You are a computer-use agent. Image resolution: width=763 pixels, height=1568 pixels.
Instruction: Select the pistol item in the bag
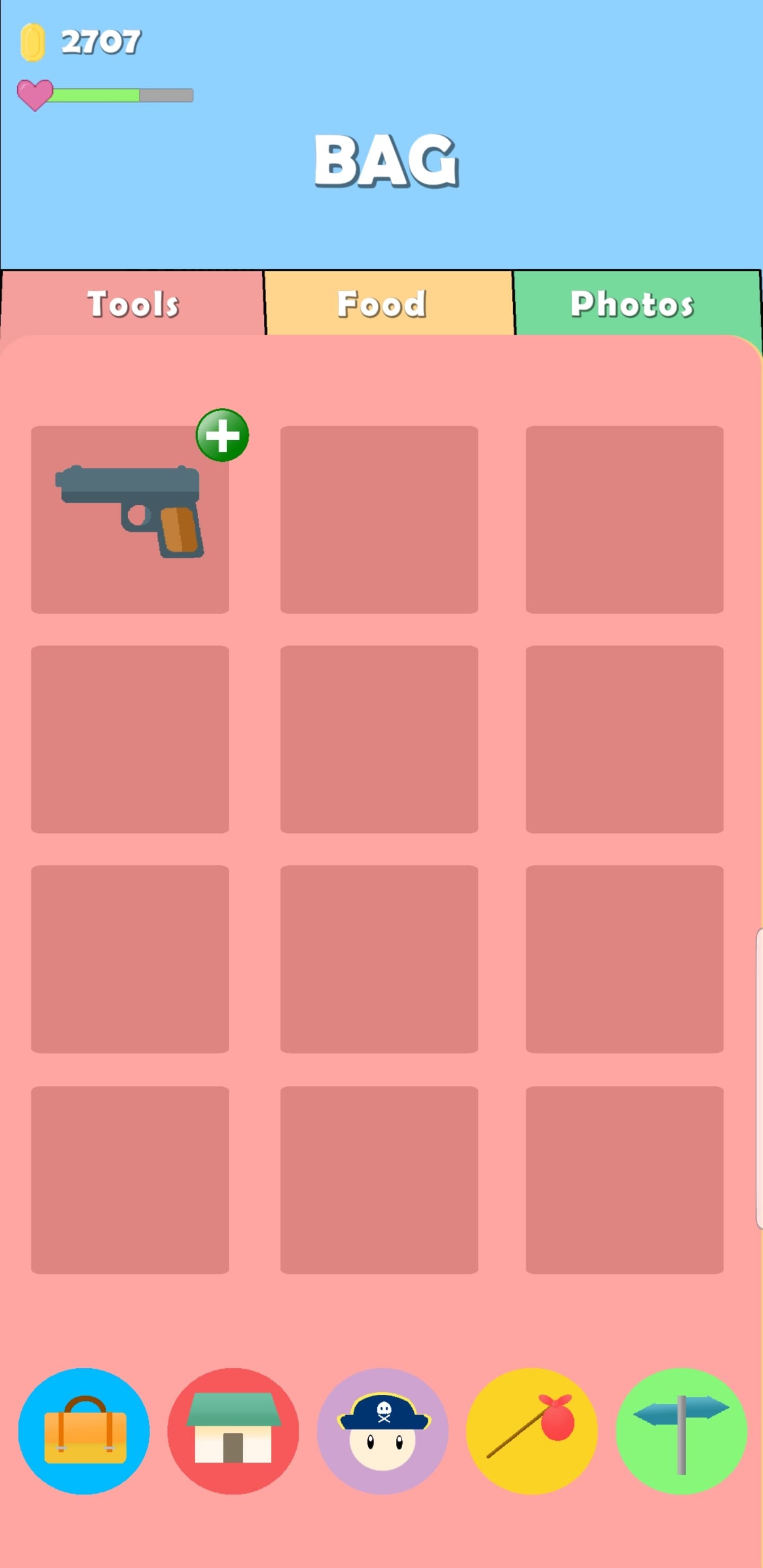[130, 519]
